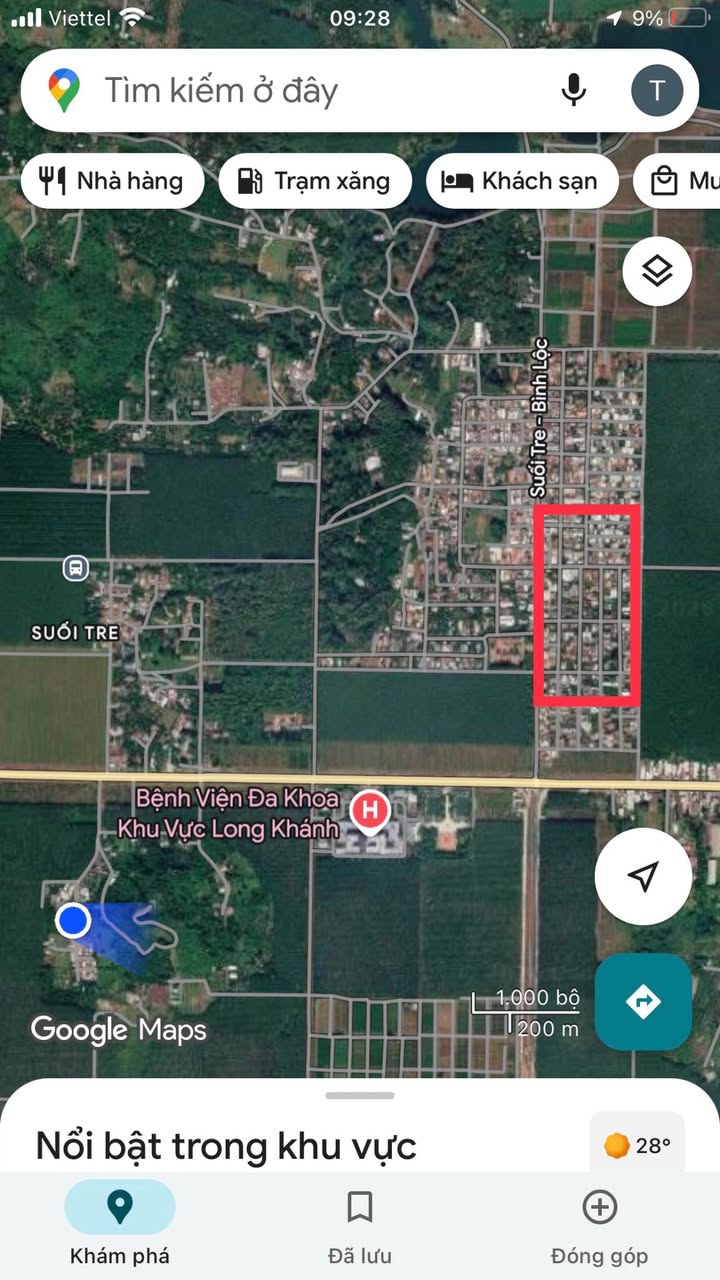Show 'Khách sạn' places on the map
The height and width of the screenshot is (1280, 720).
pos(522,181)
